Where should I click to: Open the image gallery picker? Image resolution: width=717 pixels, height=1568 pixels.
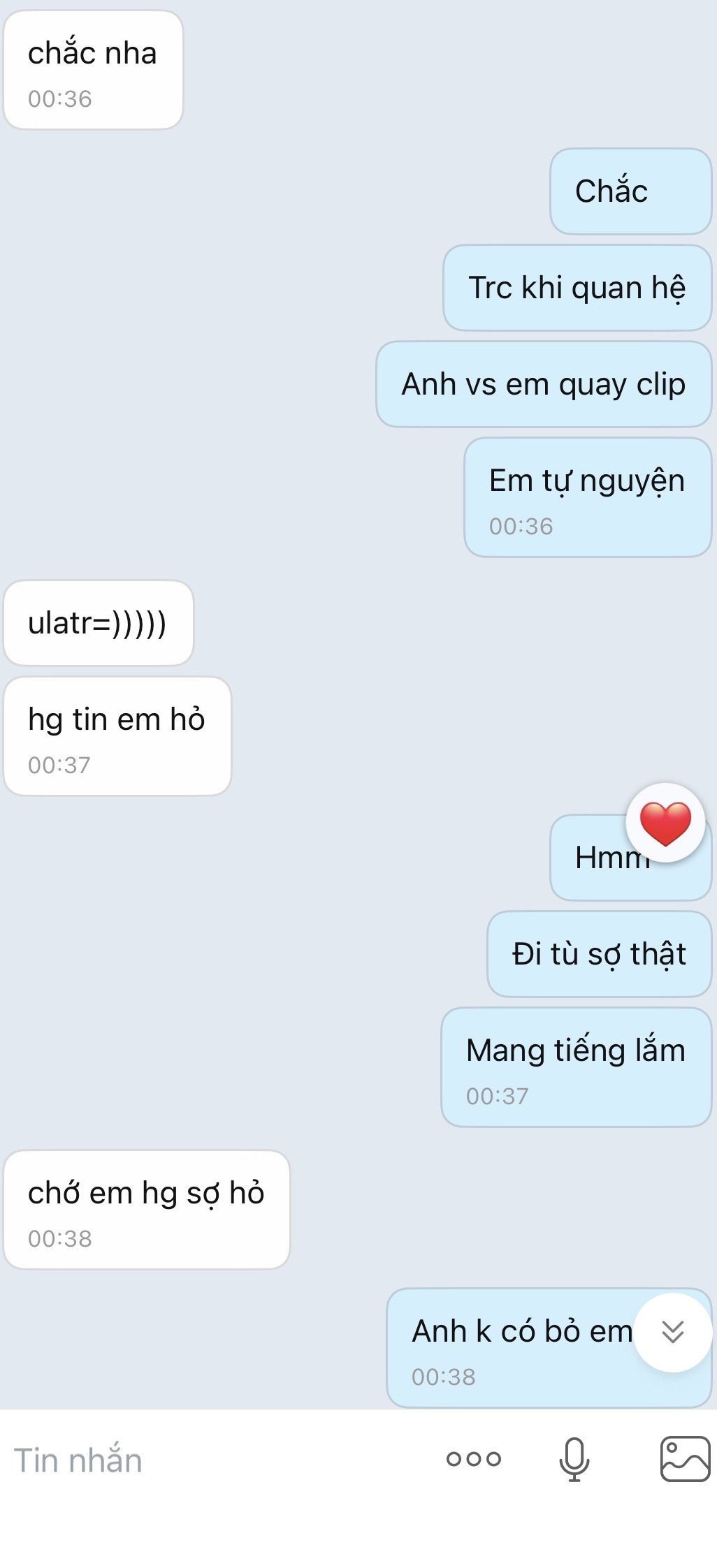(x=685, y=1458)
